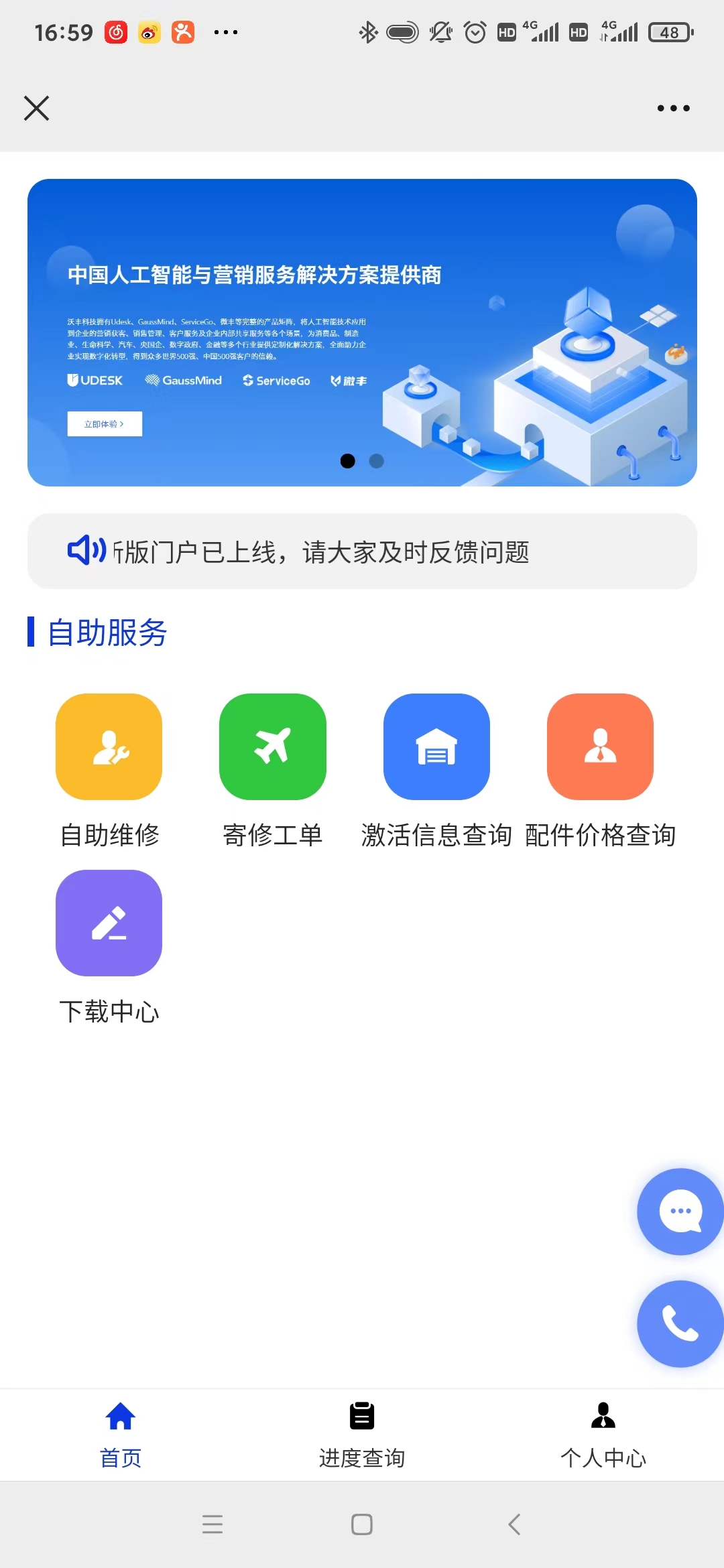This screenshot has height=1568, width=724.
Task: Open 激活信息查询 activation info query icon
Action: tap(436, 746)
